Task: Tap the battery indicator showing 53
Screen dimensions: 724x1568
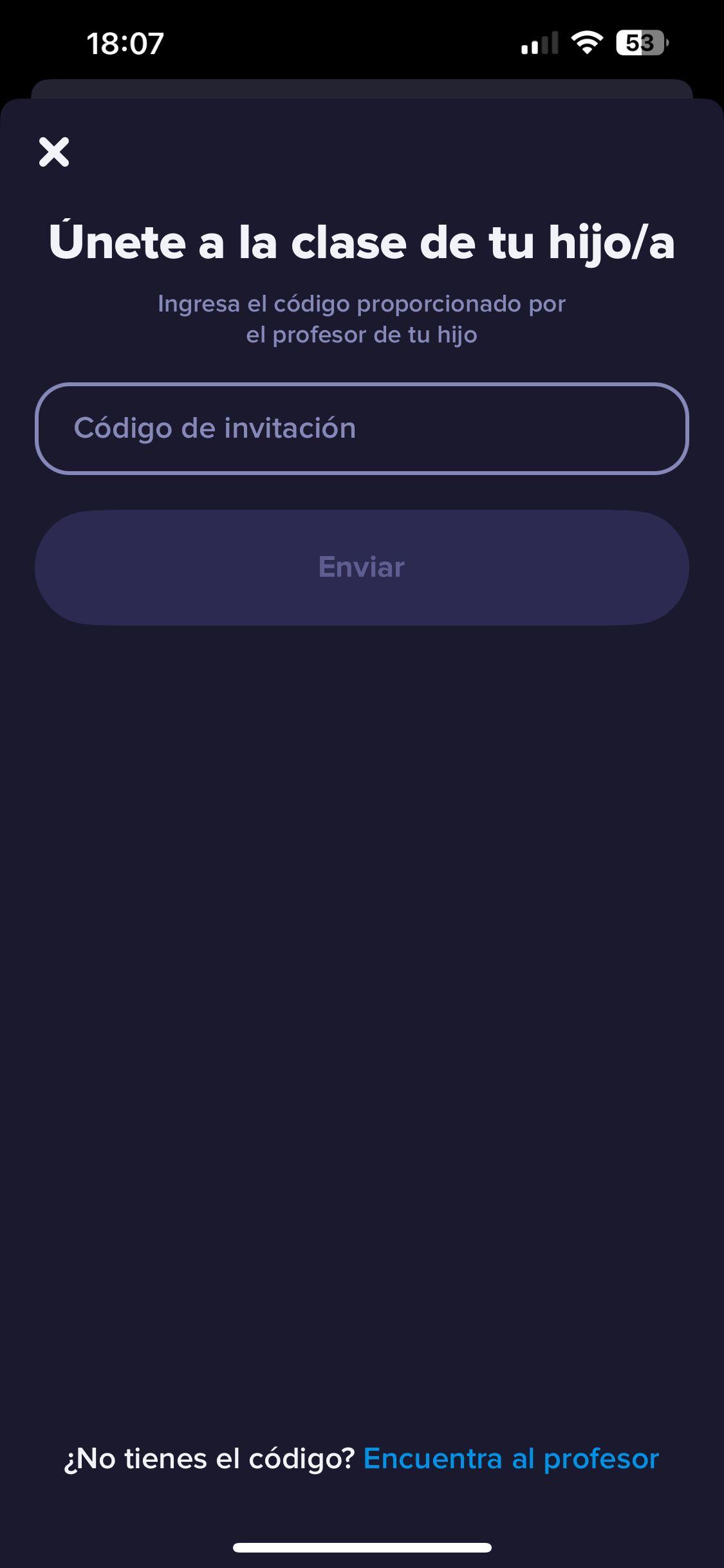Action: tap(640, 42)
